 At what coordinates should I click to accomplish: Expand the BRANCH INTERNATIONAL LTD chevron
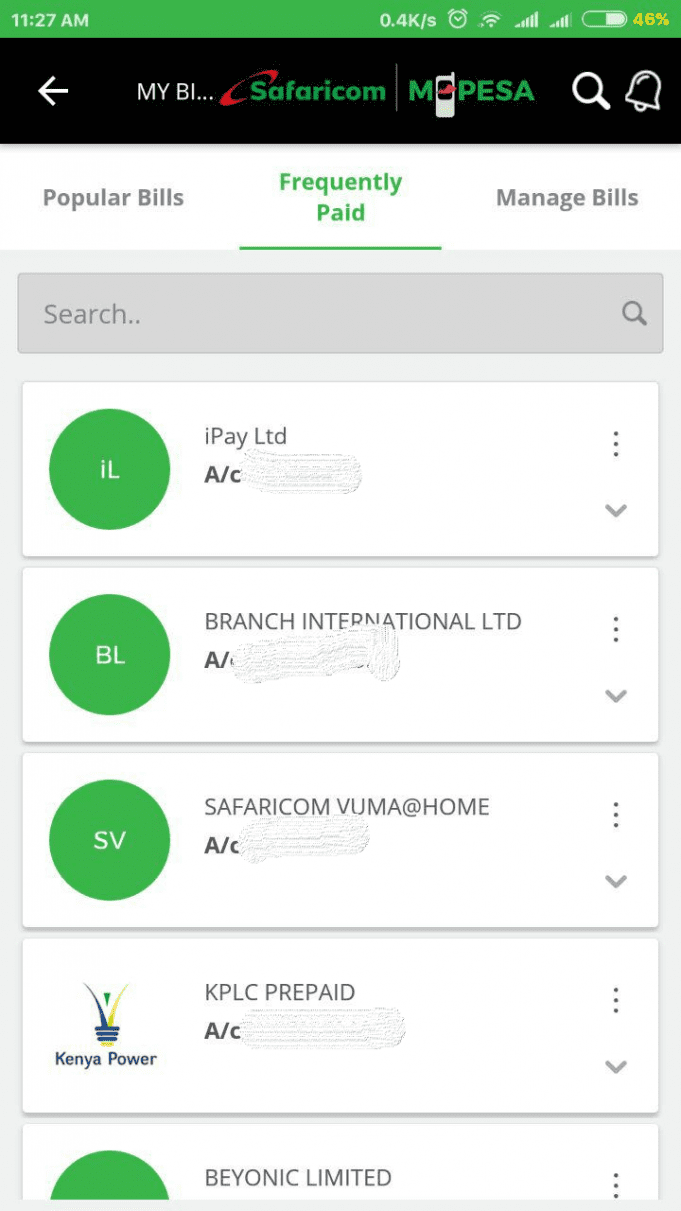pyautogui.click(x=616, y=696)
